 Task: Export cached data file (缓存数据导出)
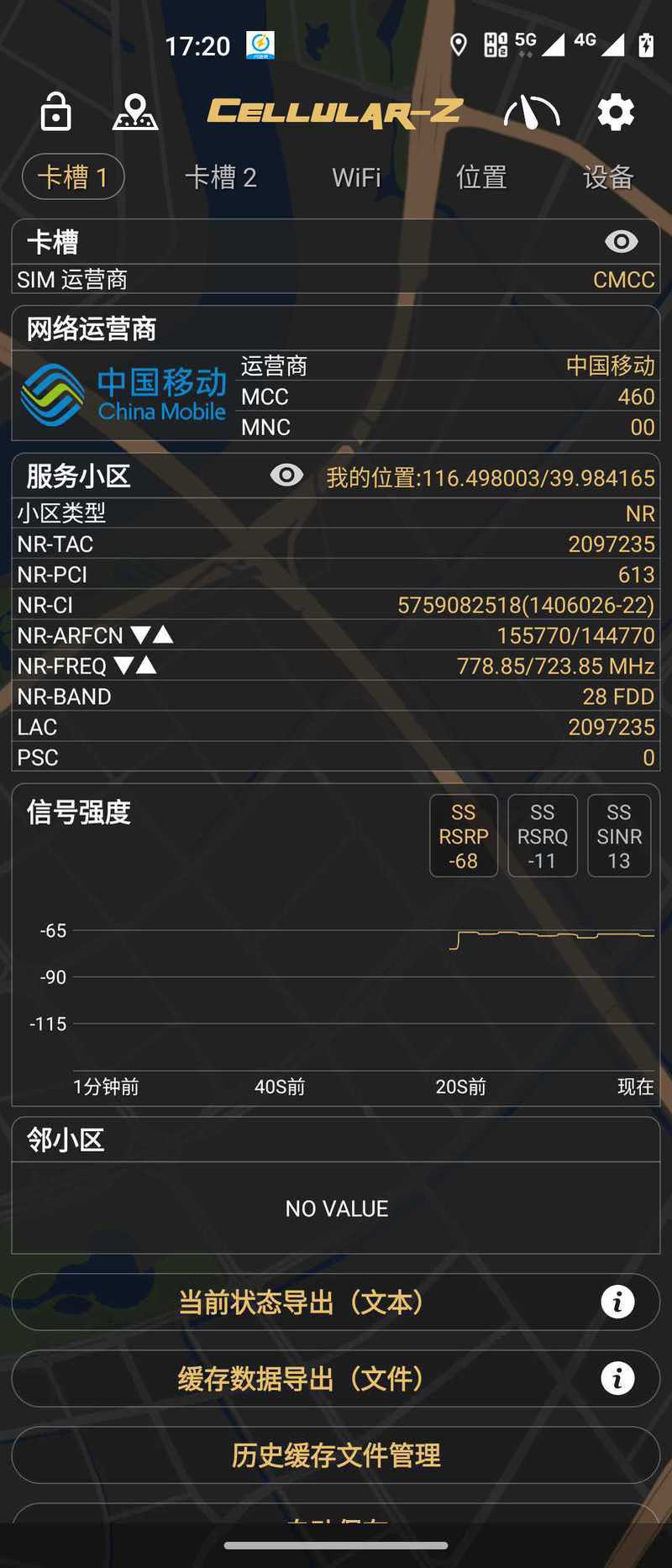coord(302,1379)
